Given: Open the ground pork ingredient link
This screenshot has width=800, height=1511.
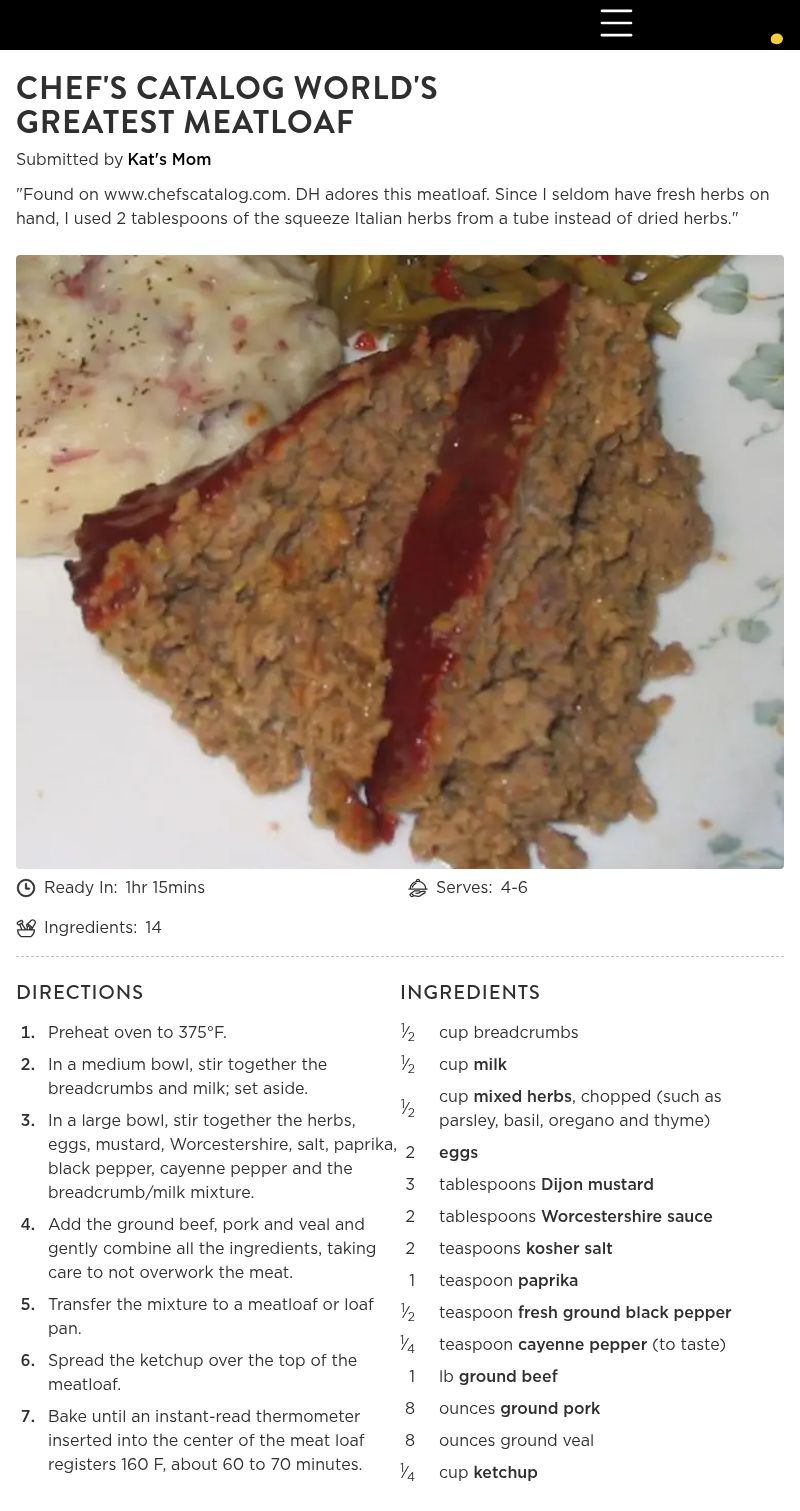Looking at the screenshot, I should (550, 1409).
